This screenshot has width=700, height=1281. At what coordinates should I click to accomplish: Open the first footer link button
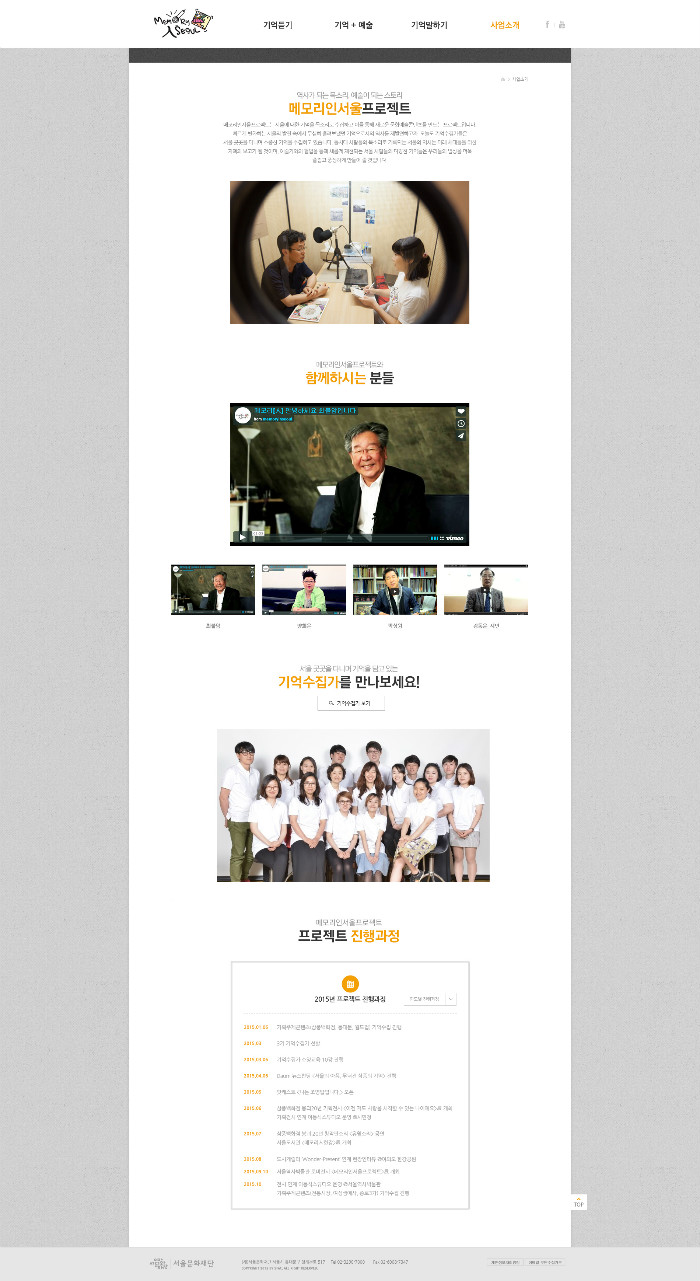point(506,1263)
